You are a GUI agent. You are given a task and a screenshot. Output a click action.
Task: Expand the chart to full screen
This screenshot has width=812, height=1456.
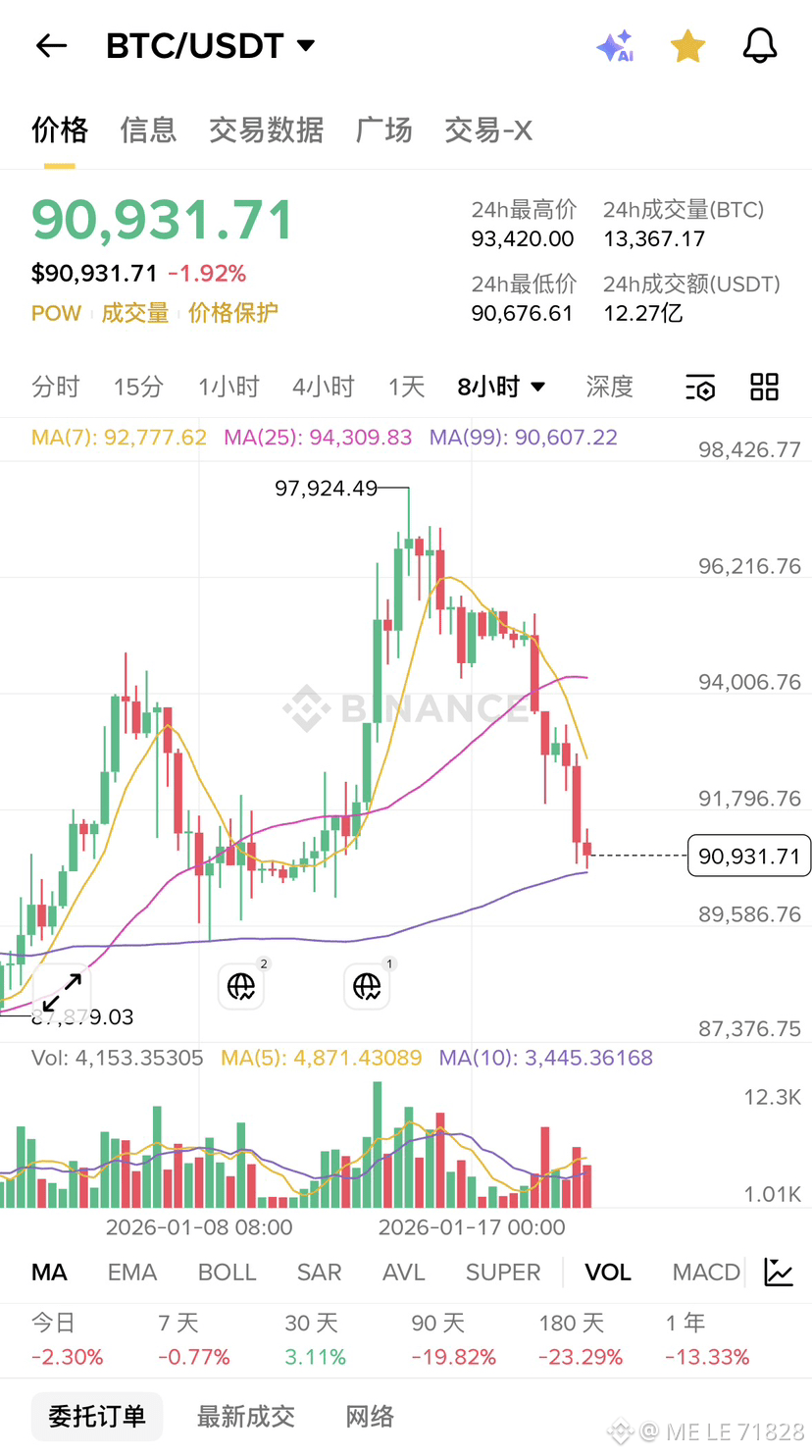click(x=62, y=988)
